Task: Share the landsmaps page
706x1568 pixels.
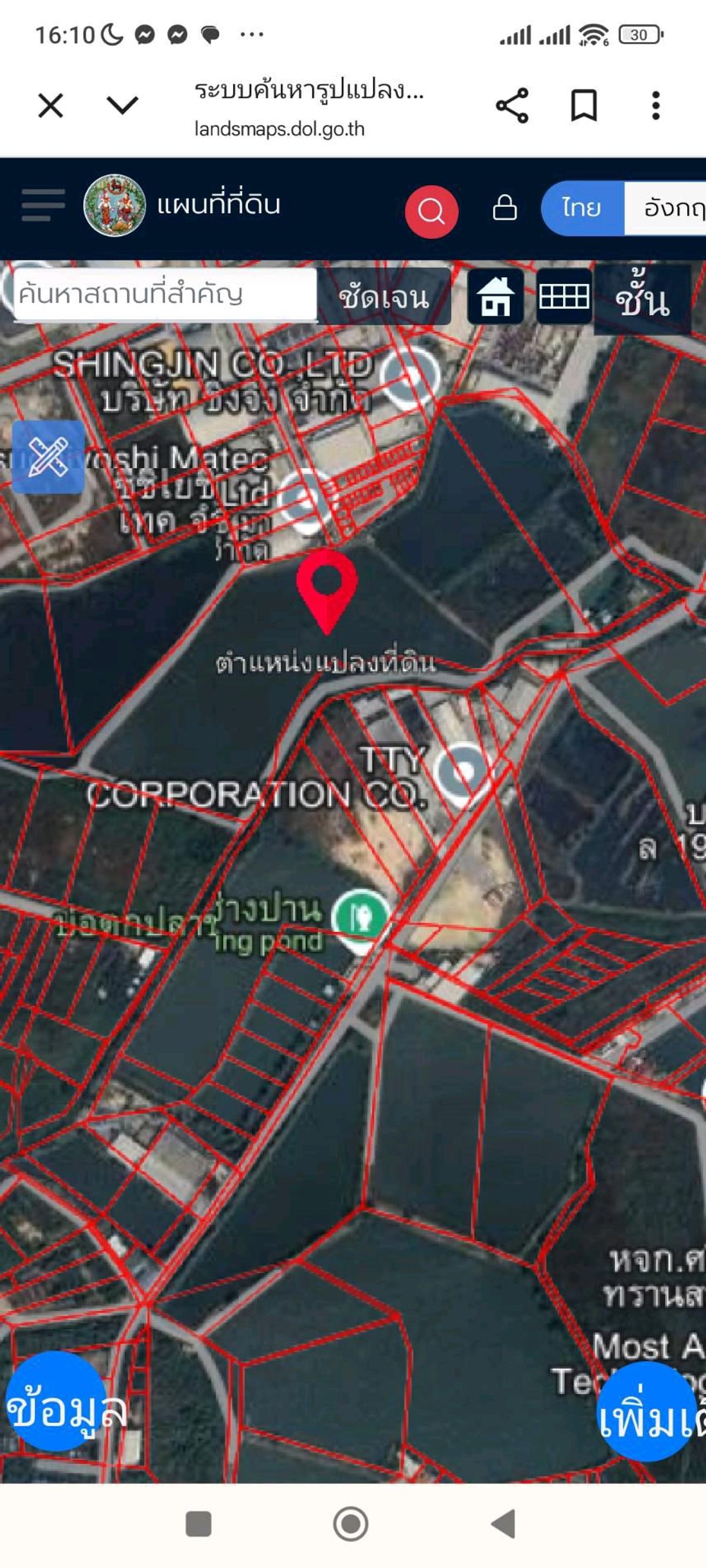Action: (512, 106)
